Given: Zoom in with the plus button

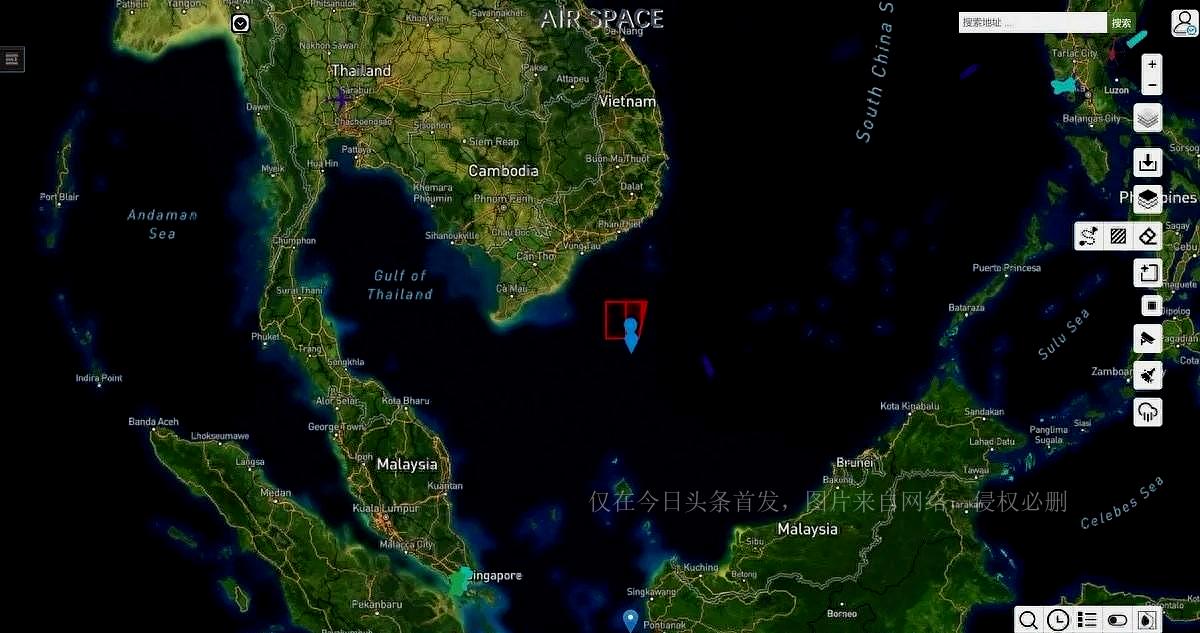Looking at the screenshot, I should coord(1152,64).
